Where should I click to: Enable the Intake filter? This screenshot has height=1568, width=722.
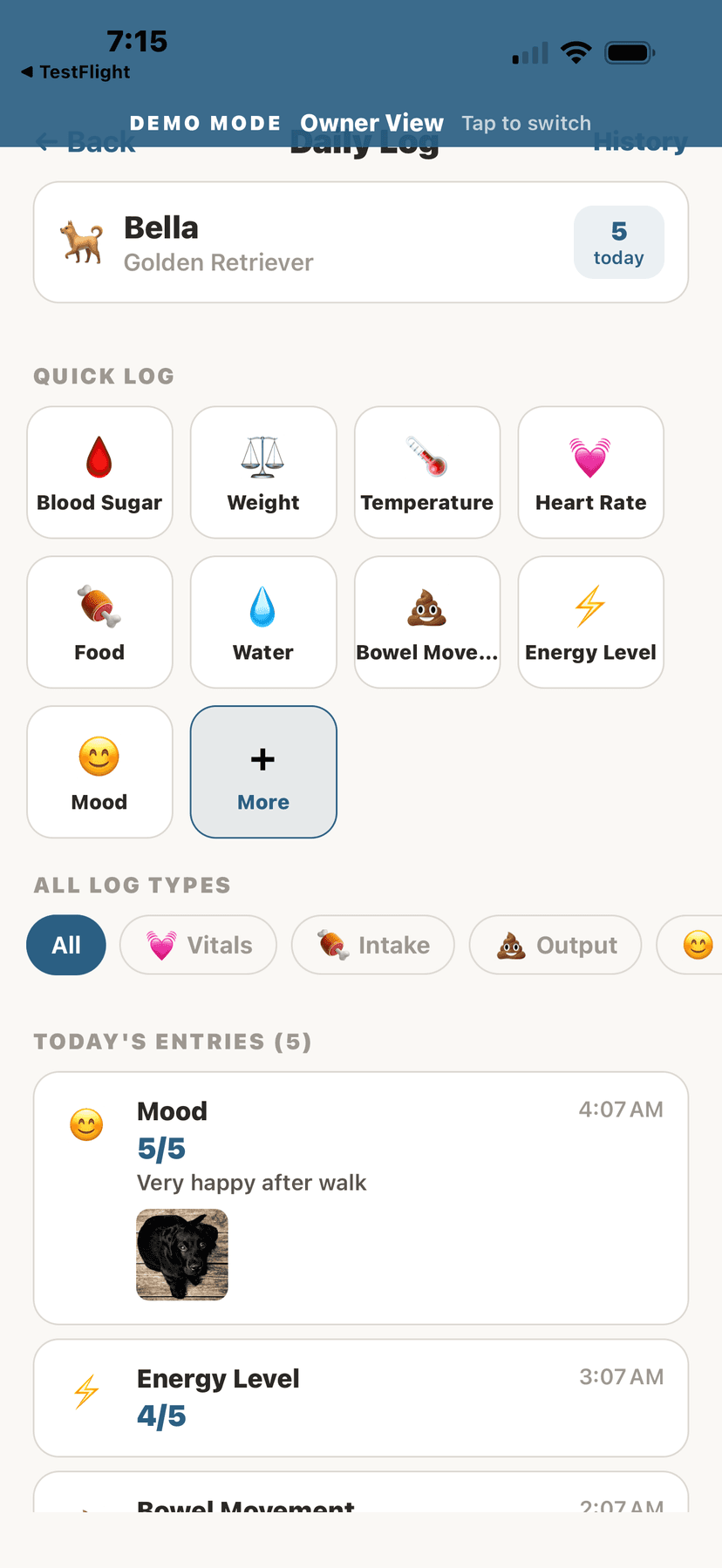point(372,945)
